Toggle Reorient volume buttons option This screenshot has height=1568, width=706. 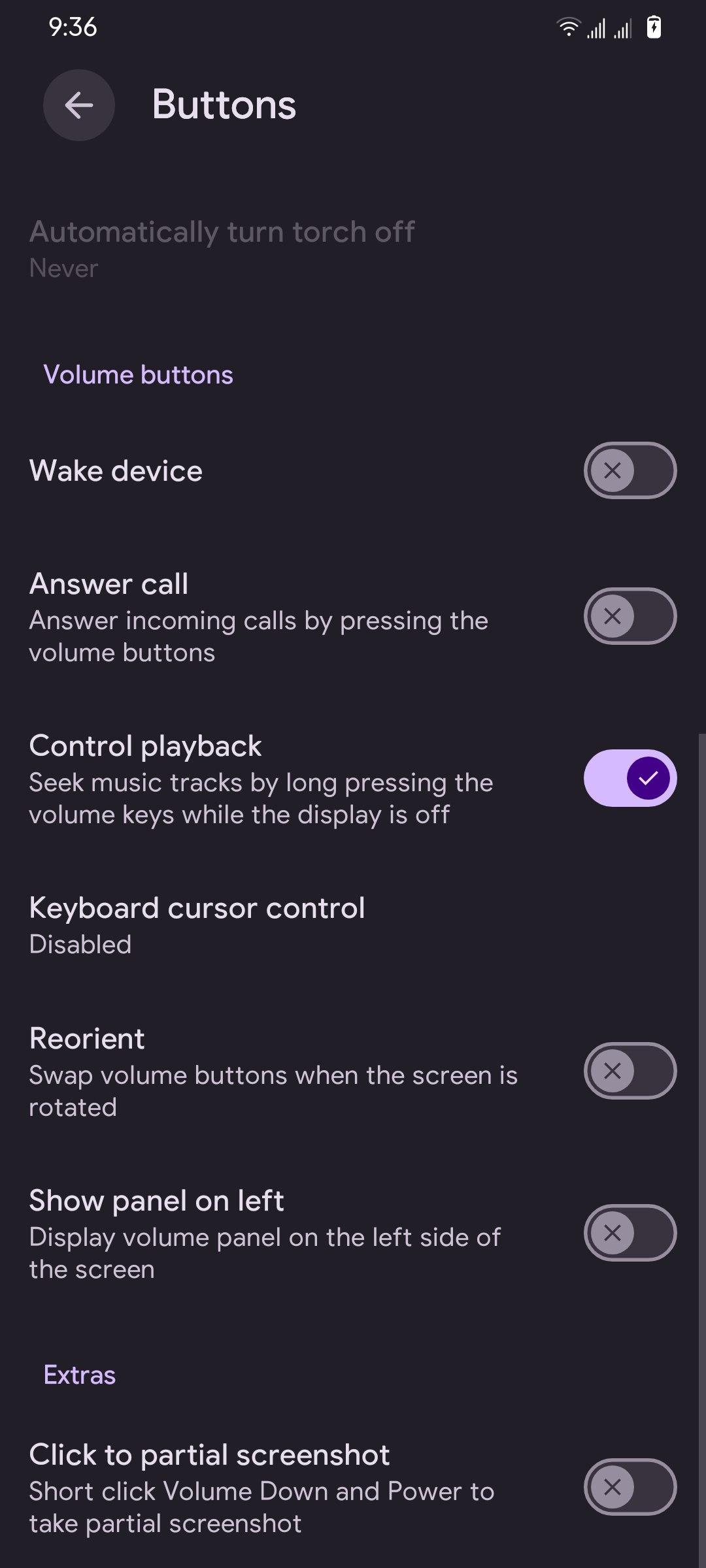pyautogui.click(x=630, y=1071)
